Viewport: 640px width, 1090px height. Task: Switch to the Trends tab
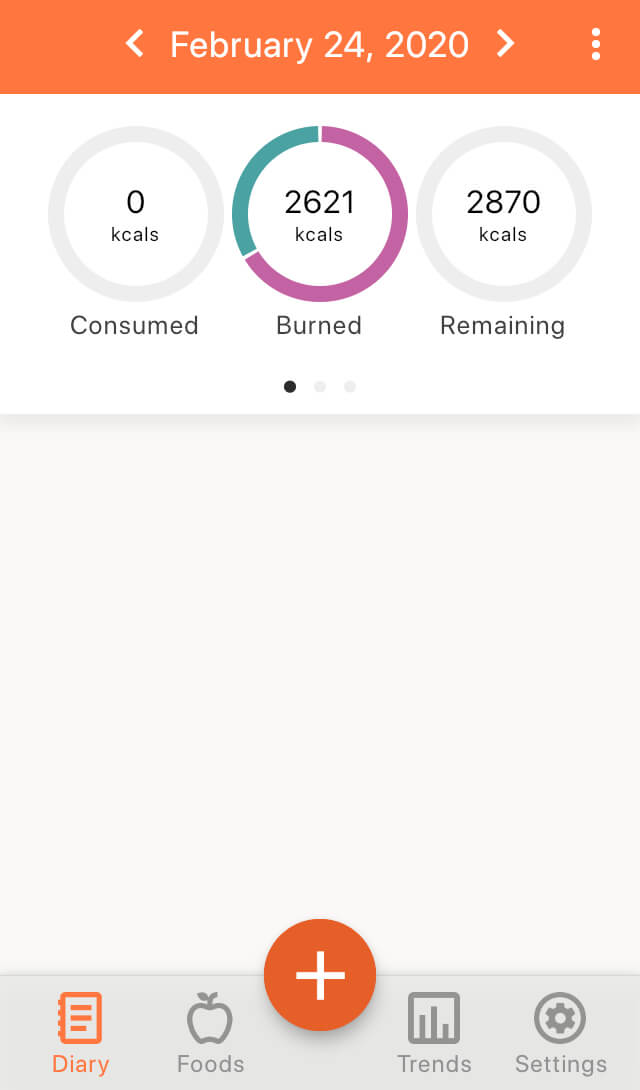[434, 1034]
